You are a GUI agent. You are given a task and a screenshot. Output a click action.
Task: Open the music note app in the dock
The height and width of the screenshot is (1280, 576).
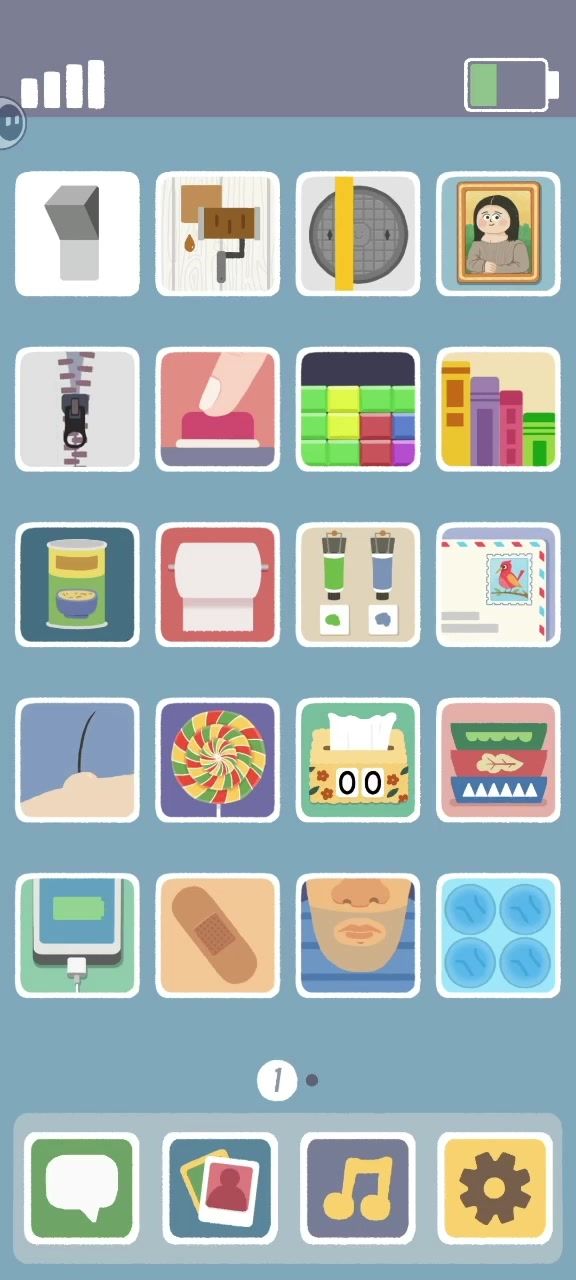click(x=358, y=1188)
